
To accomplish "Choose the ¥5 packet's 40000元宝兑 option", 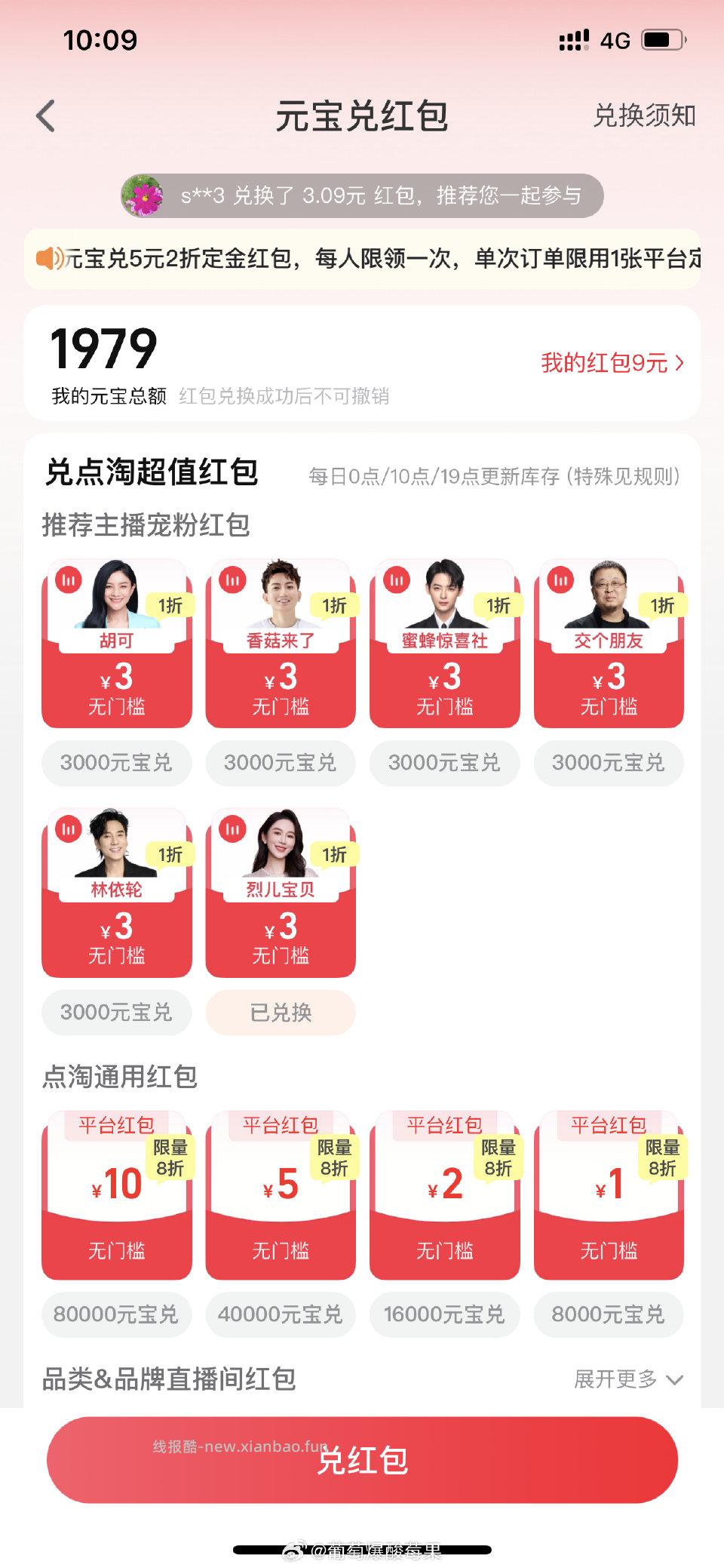I will tap(281, 1314).
